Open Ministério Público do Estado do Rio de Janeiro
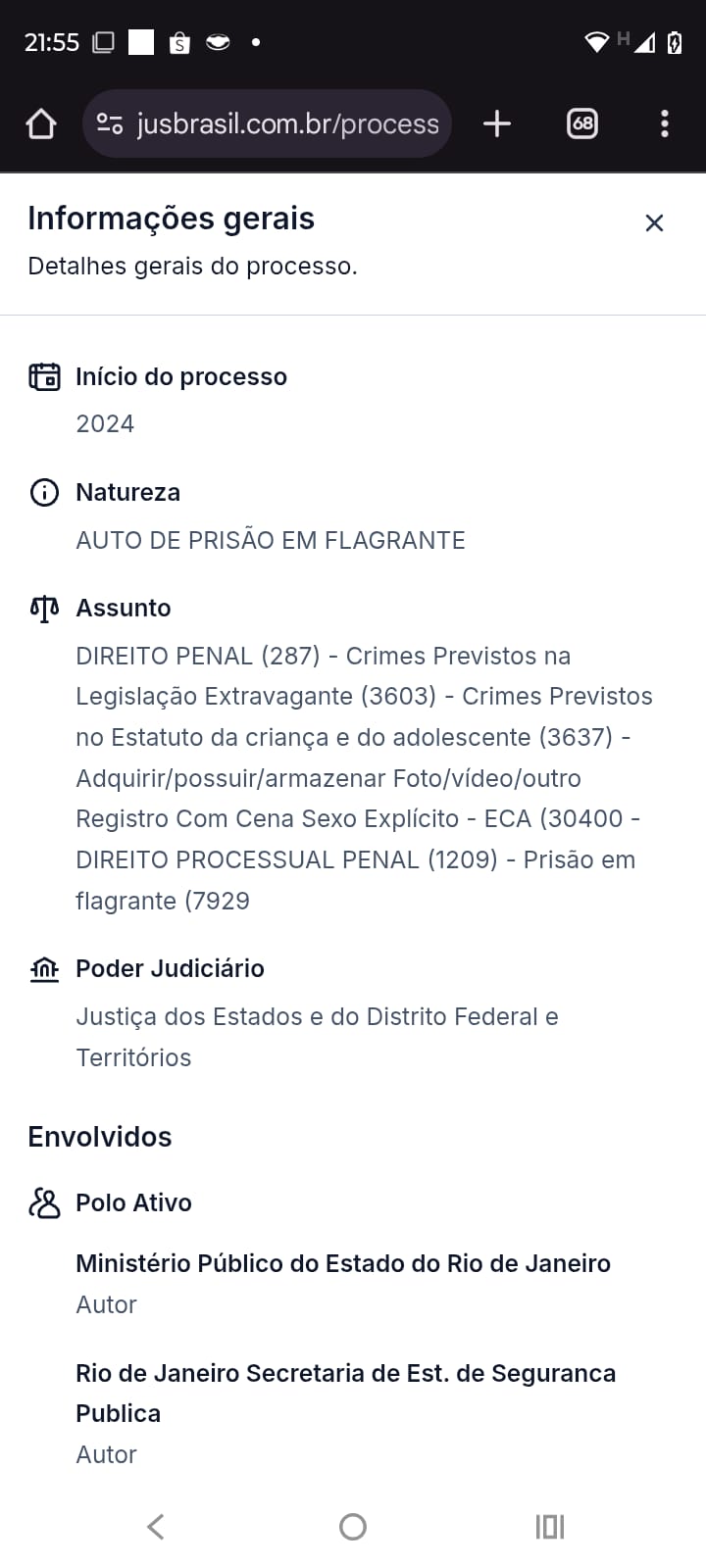706x1568 pixels. (343, 1263)
